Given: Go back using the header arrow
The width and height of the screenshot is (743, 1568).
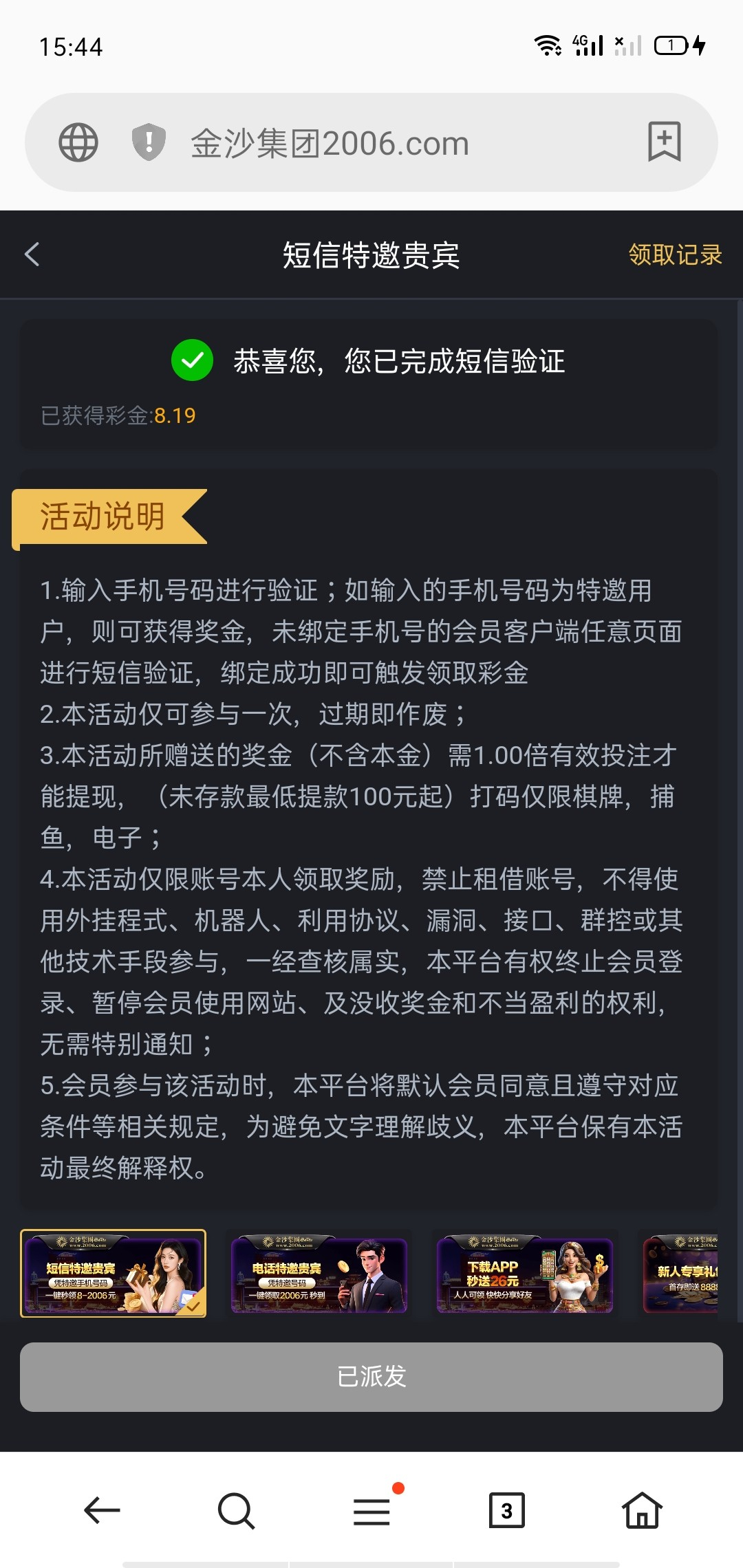Looking at the screenshot, I should click(32, 254).
